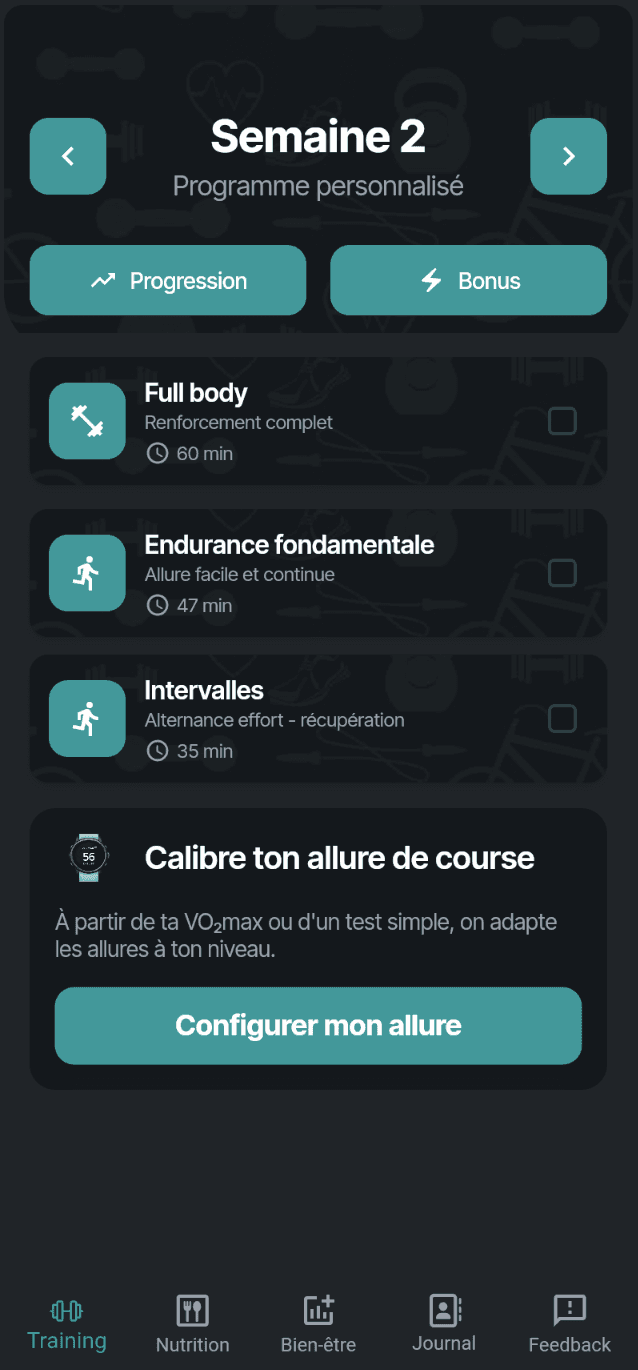Open the Progression view
This screenshot has height=1370, width=638.
click(168, 281)
